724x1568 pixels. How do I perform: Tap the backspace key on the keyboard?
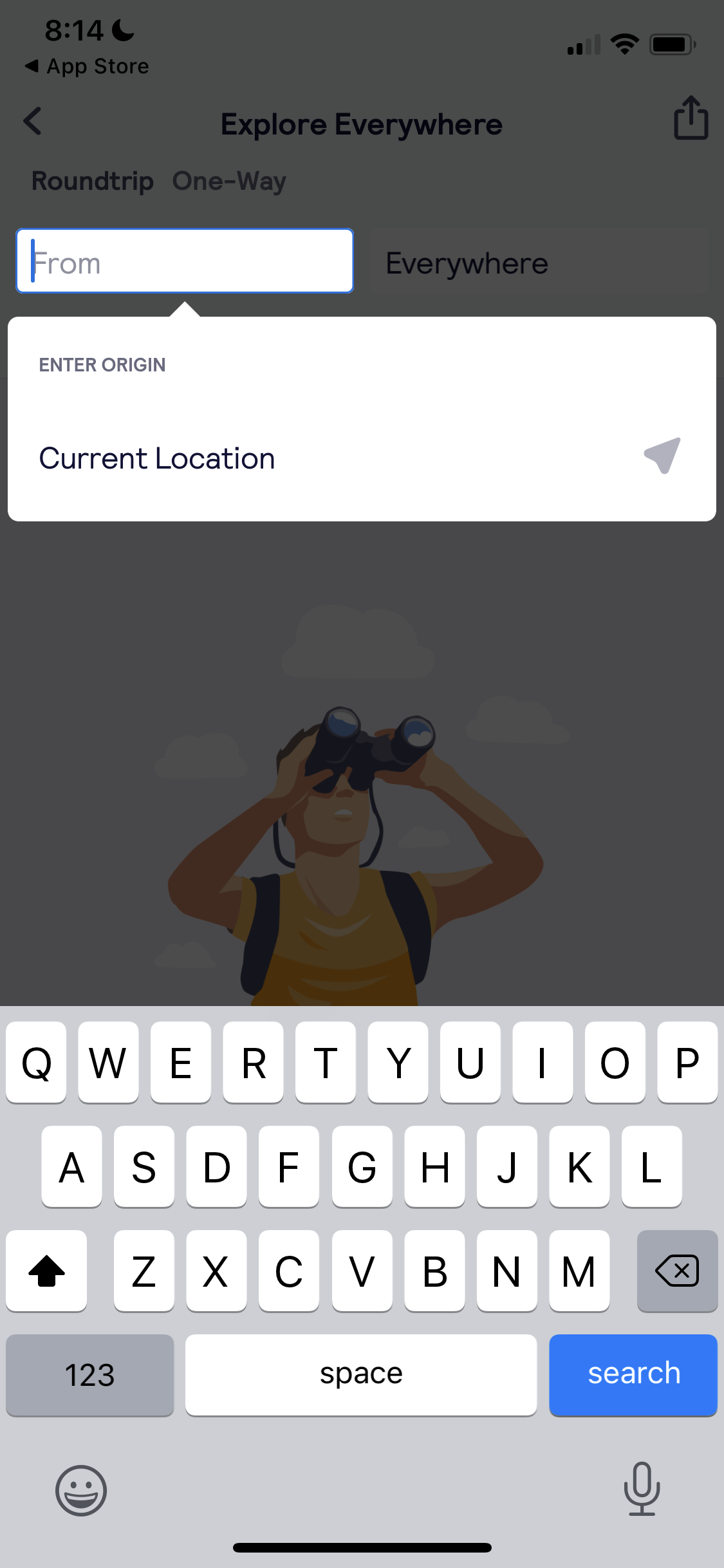click(x=677, y=1271)
